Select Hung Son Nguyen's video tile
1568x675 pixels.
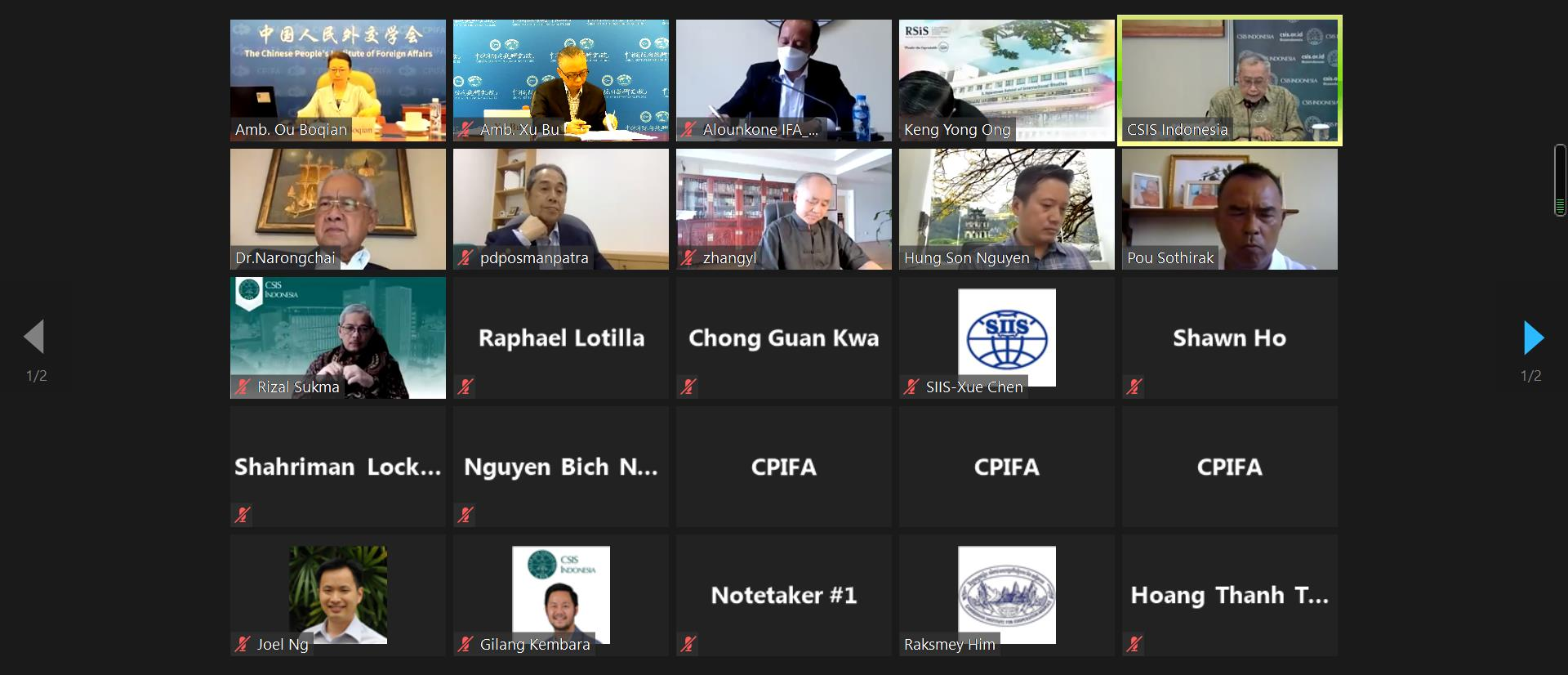click(x=1006, y=208)
